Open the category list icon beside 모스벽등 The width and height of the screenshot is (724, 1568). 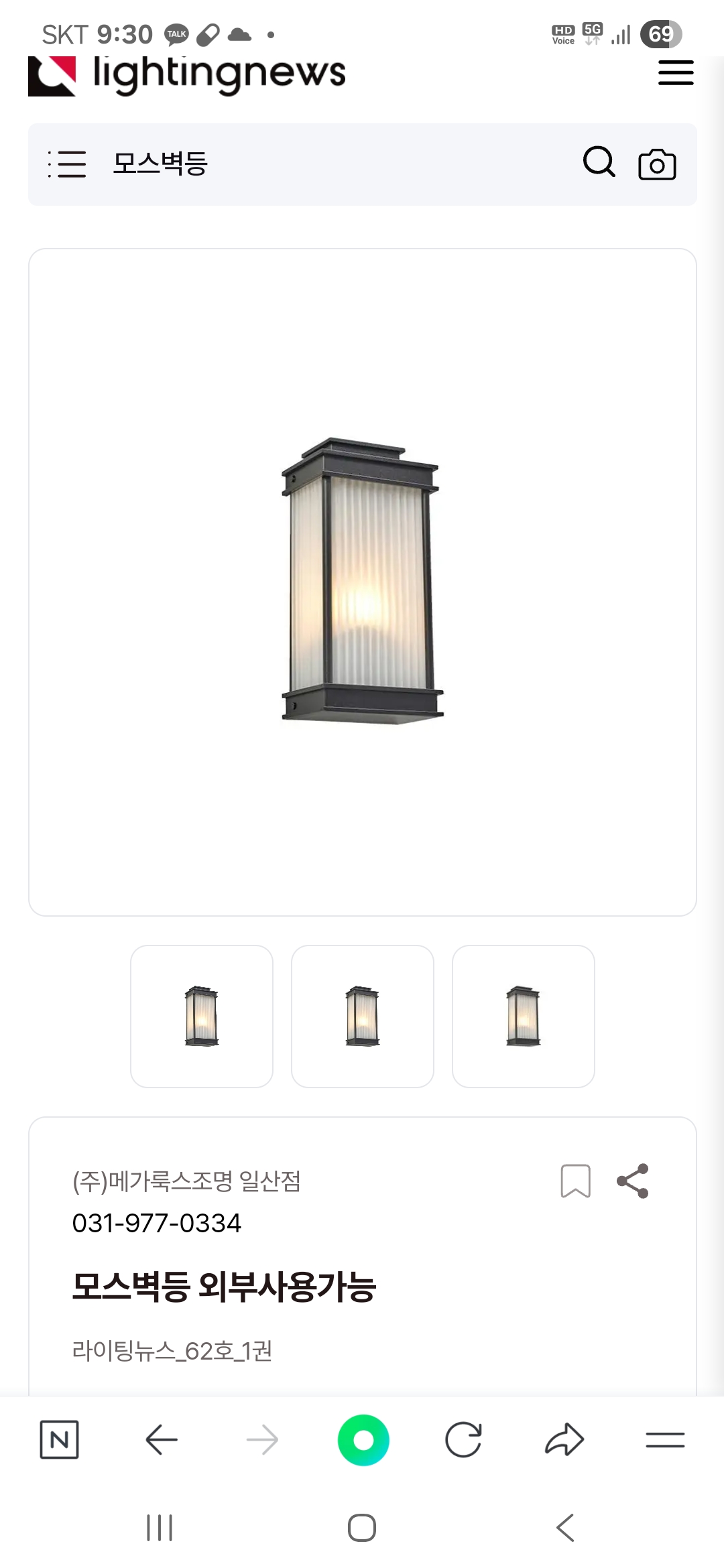point(67,164)
